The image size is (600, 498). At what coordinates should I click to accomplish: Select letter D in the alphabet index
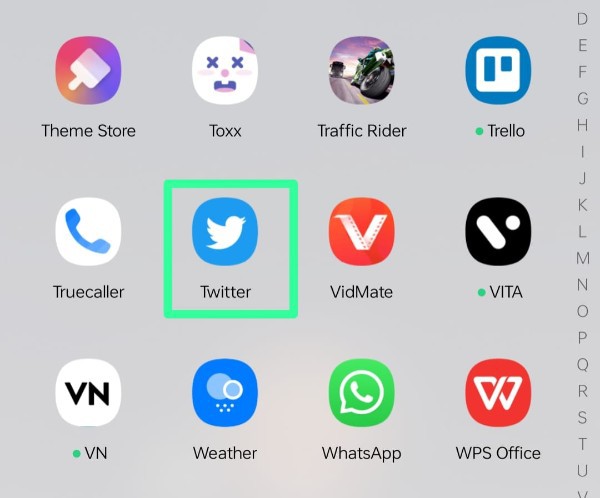[582, 19]
